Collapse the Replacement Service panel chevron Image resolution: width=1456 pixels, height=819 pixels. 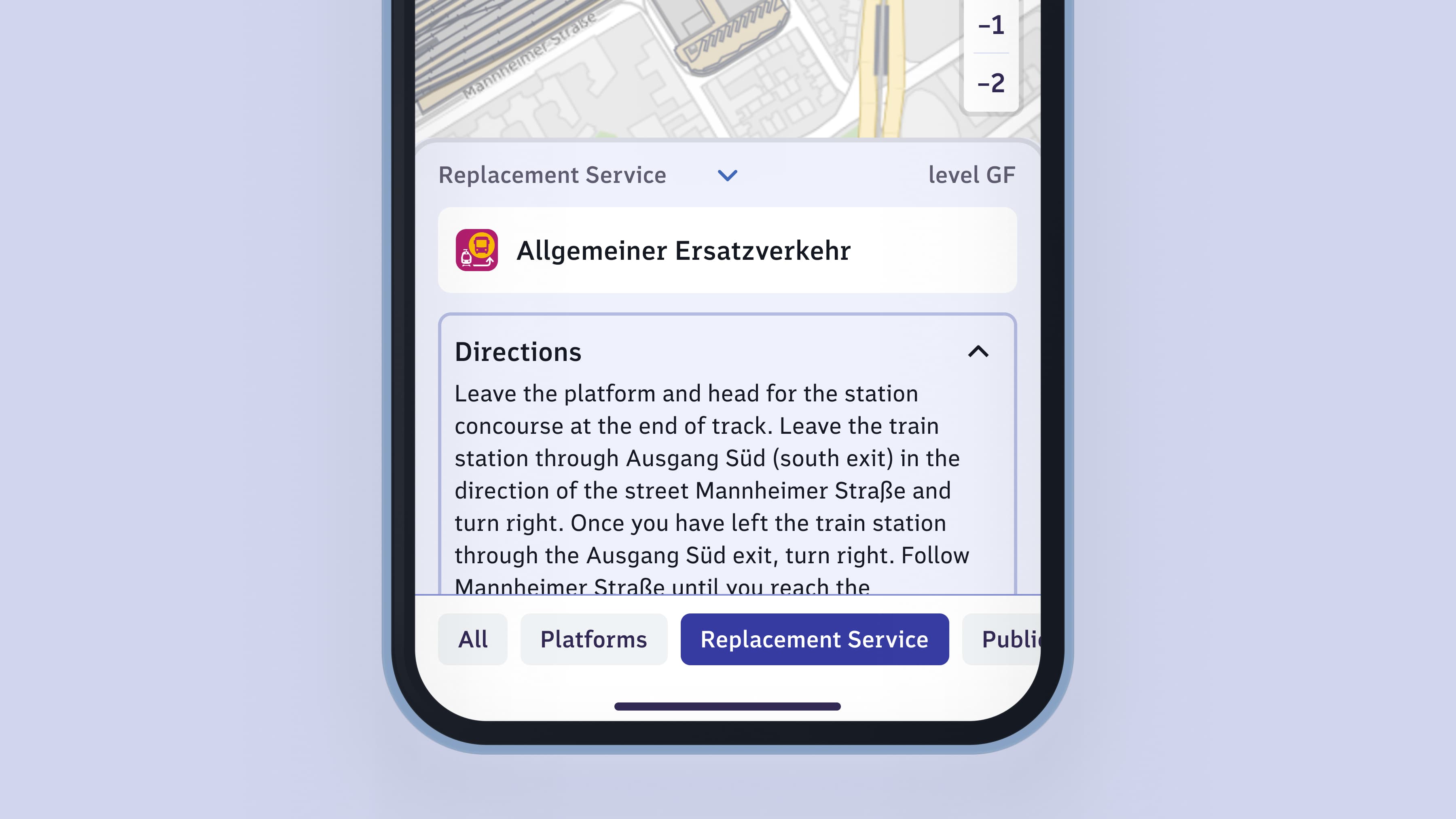tap(727, 175)
